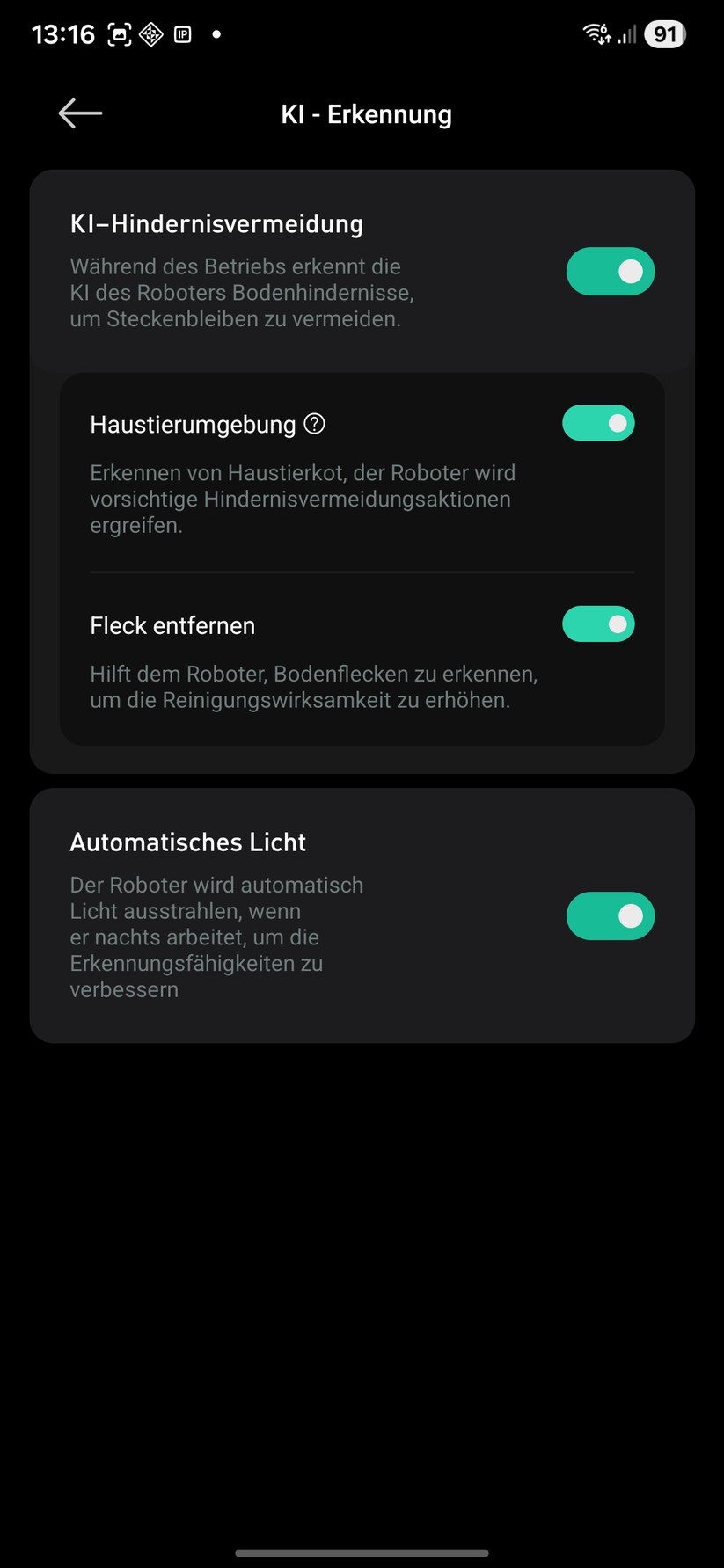Disable the KI-Hindernisvermeidung switch
Viewport: 724px width, 1568px height.
(x=611, y=271)
